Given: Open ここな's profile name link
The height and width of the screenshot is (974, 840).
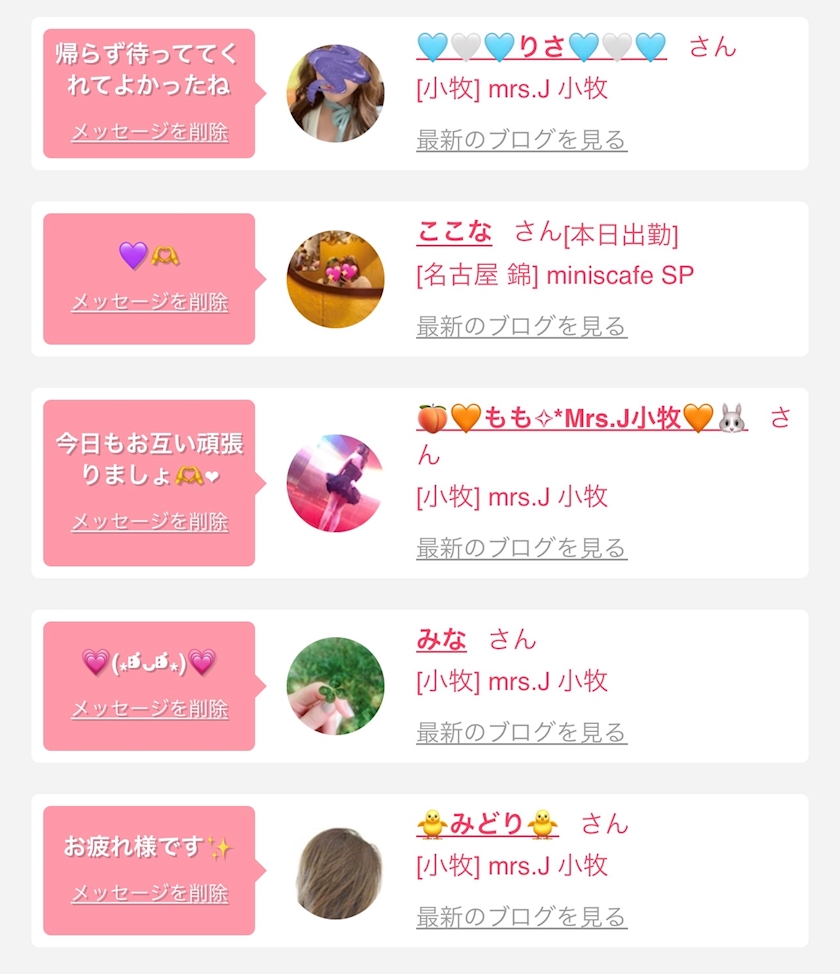Looking at the screenshot, I should point(454,233).
